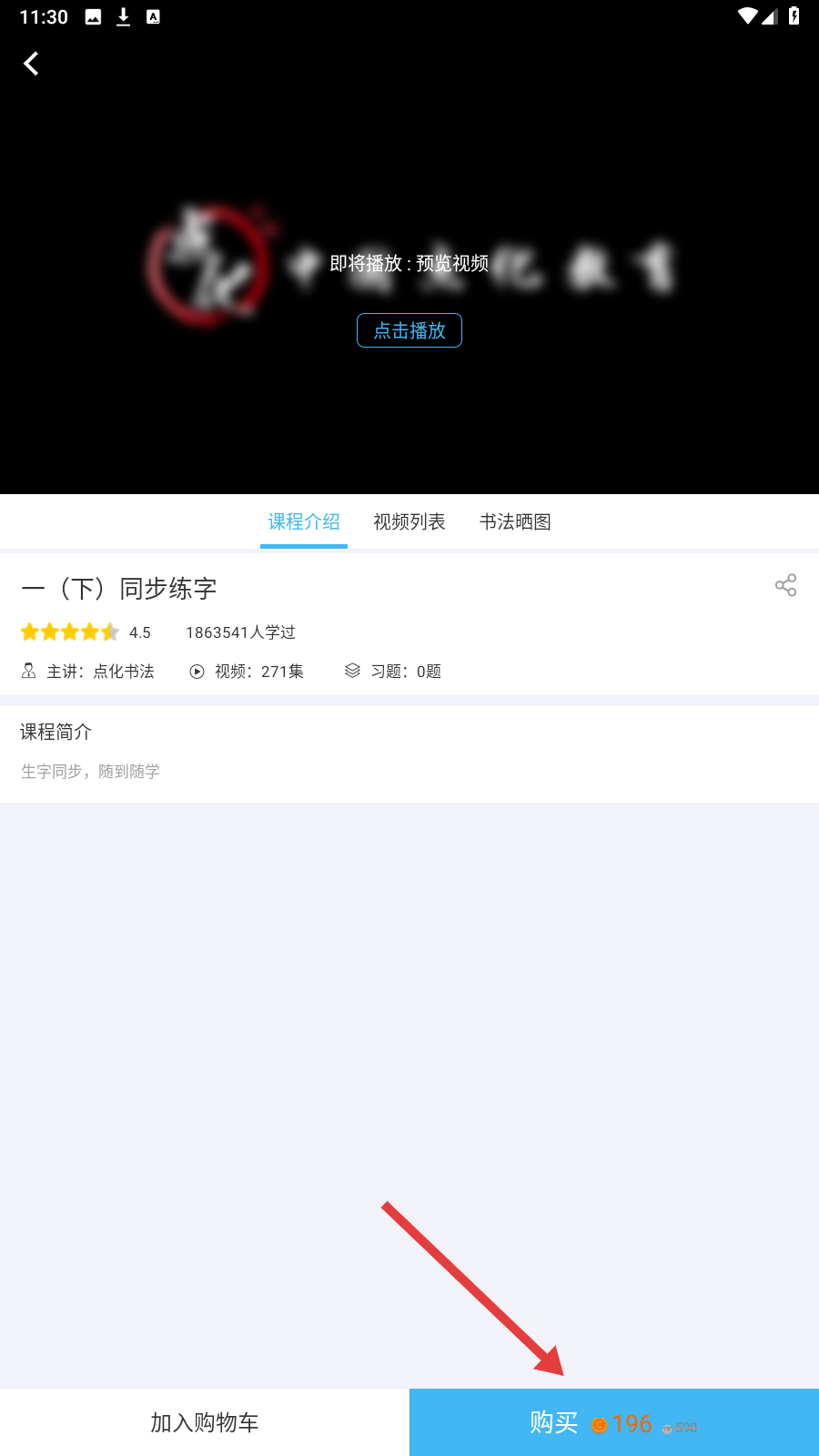Select the 课程介绍 tab
The image size is (819, 1456).
(x=304, y=521)
